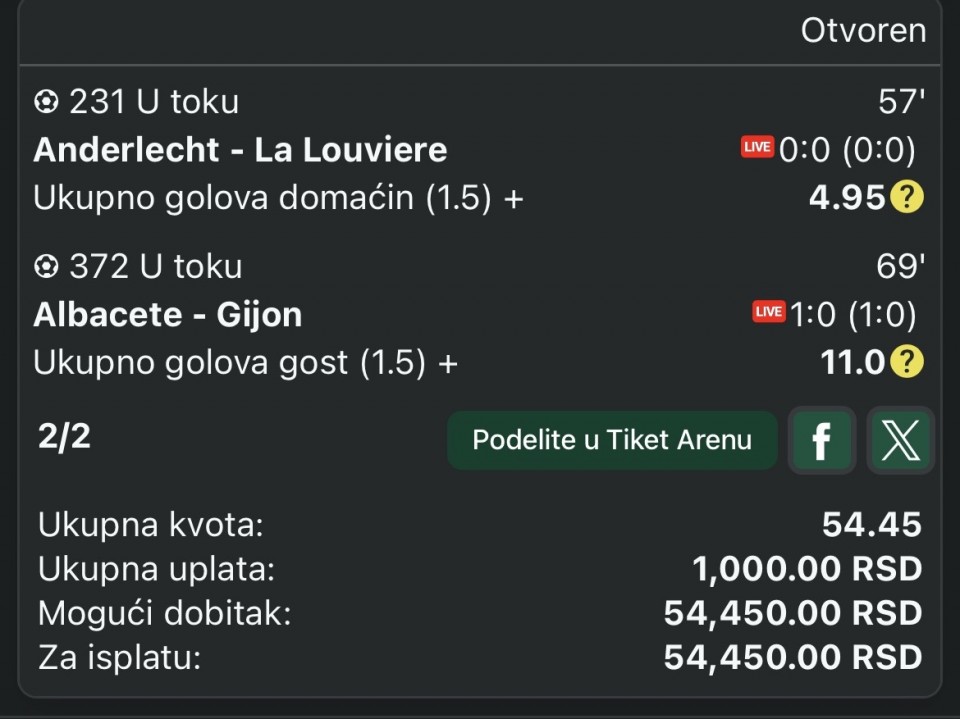Share the ticket on Facebook

point(821,440)
